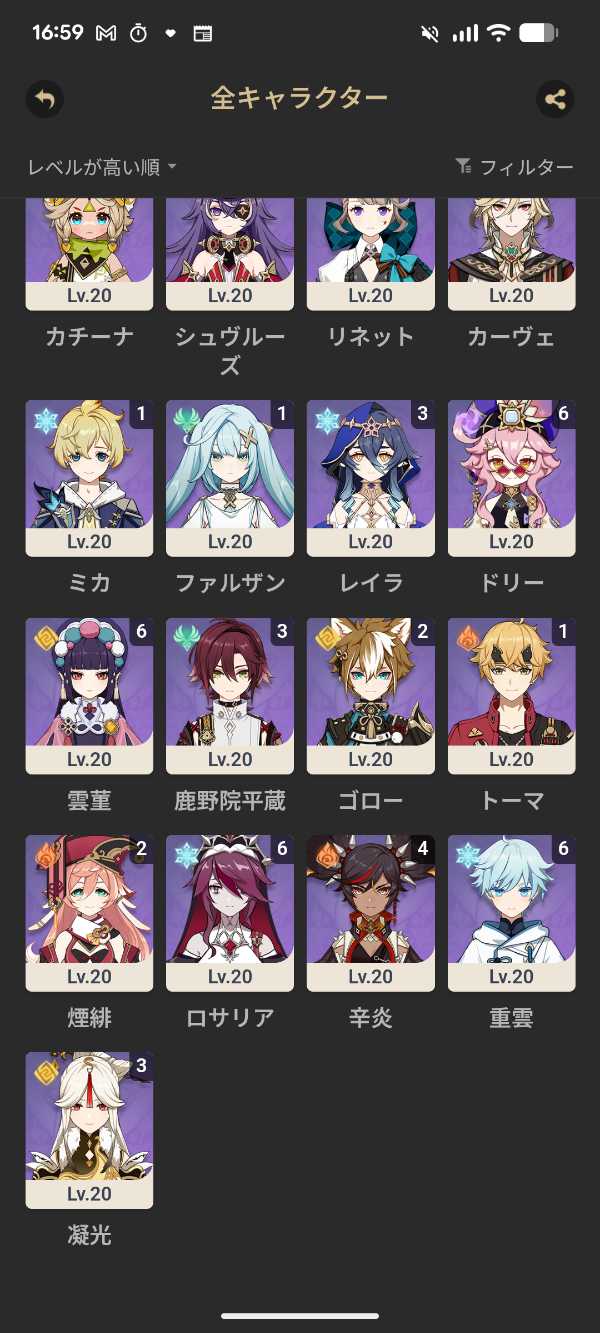Open ロサリア character card
The height and width of the screenshot is (1333, 600).
coord(230,912)
